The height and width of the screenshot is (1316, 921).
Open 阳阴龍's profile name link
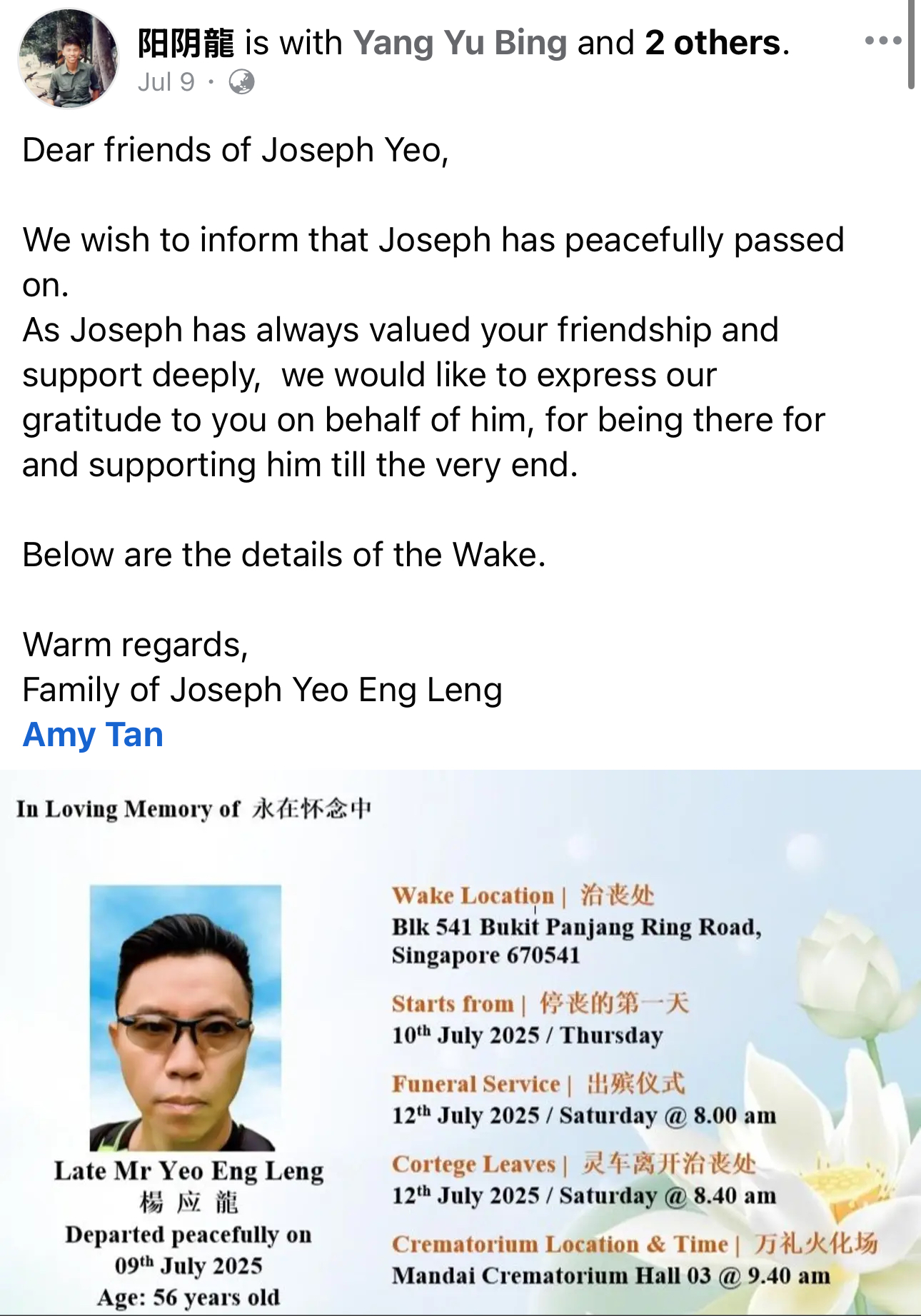point(186,43)
